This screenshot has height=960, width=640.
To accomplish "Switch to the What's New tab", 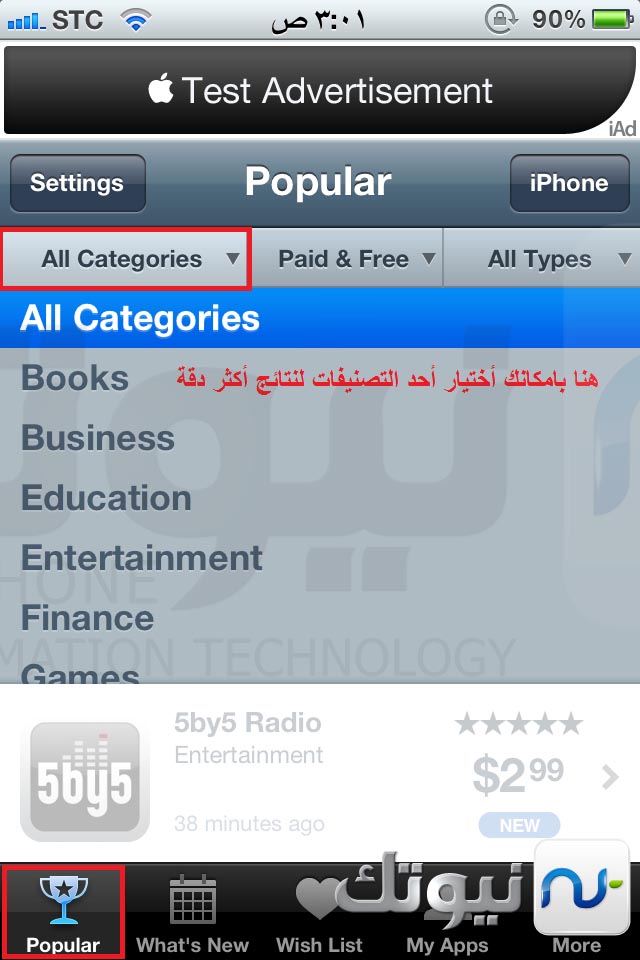I will pos(193,913).
